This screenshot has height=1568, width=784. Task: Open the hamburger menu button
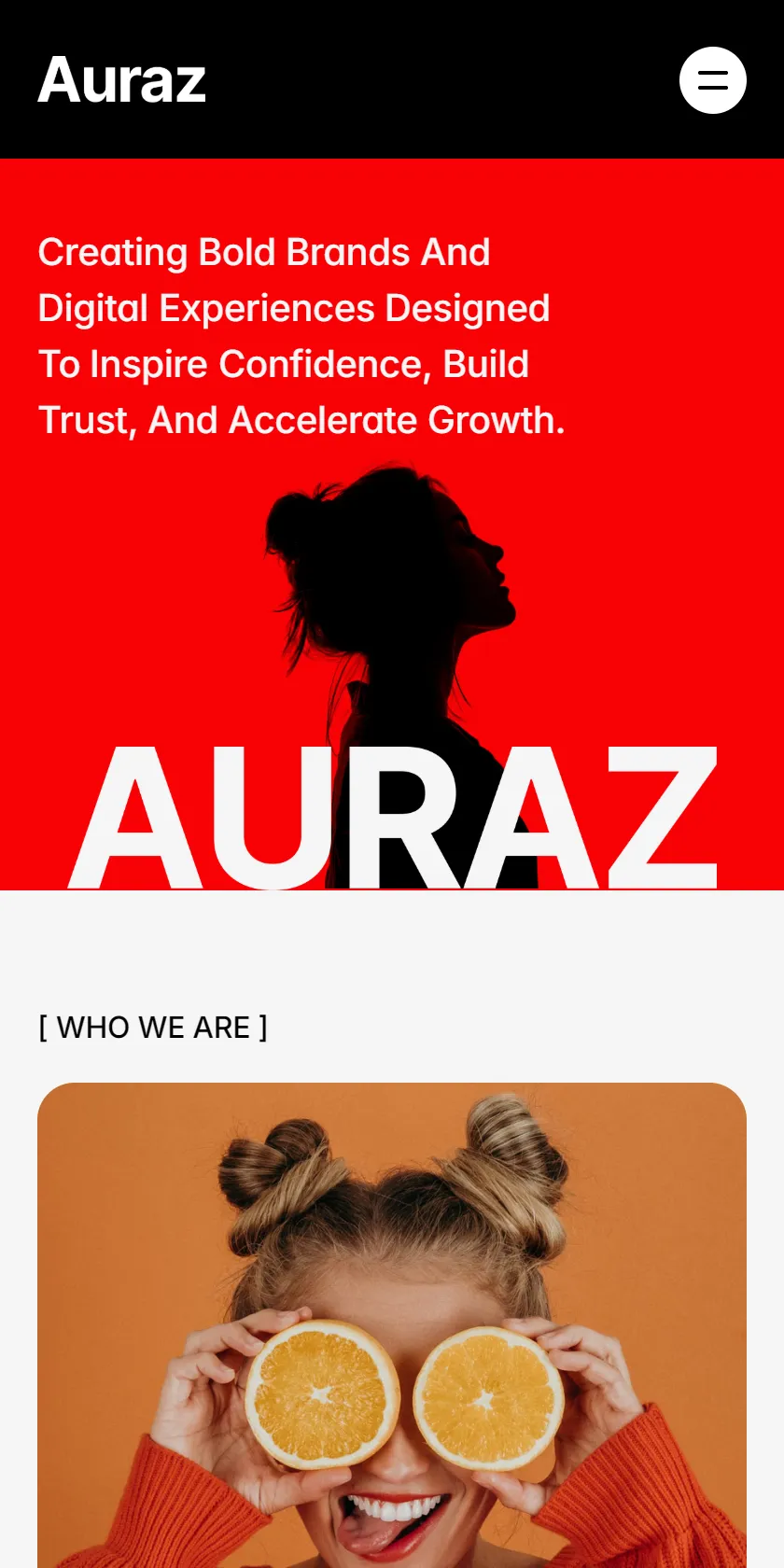(x=713, y=80)
